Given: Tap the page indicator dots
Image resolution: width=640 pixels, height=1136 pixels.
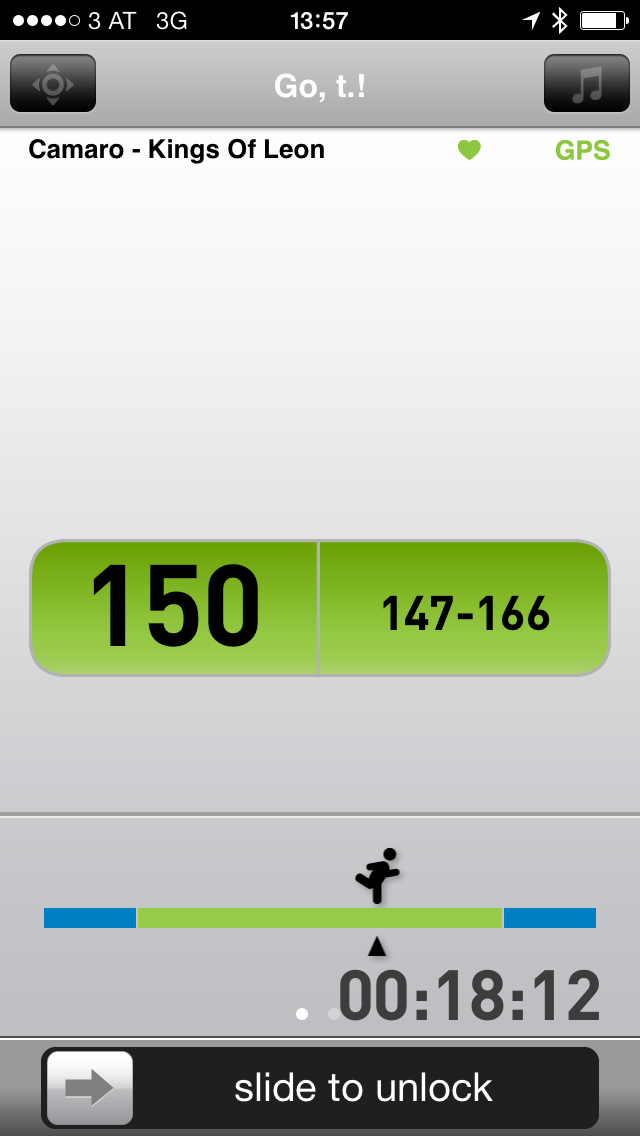Looking at the screenshot, I should click(x=317, y=1014).
